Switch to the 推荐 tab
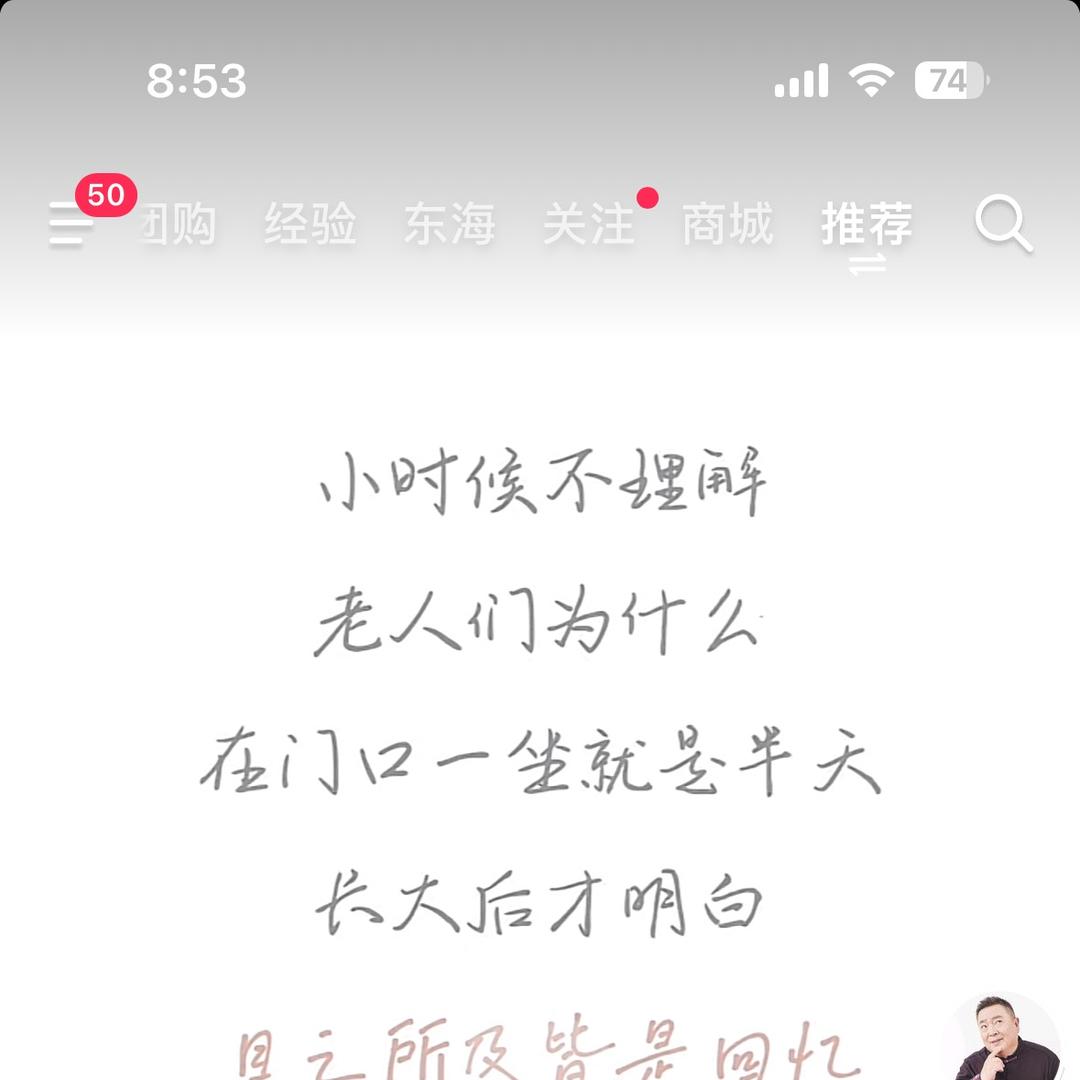Screen dimensions: 1080x1080 coord(866,224)
